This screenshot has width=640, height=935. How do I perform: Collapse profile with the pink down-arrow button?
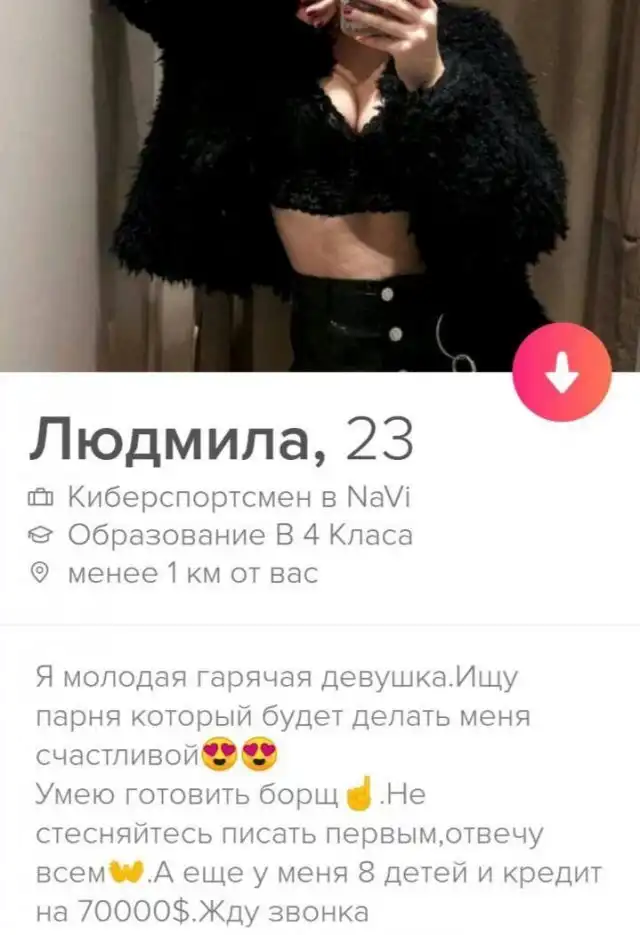pyautogui.click(x=561, y=372)
